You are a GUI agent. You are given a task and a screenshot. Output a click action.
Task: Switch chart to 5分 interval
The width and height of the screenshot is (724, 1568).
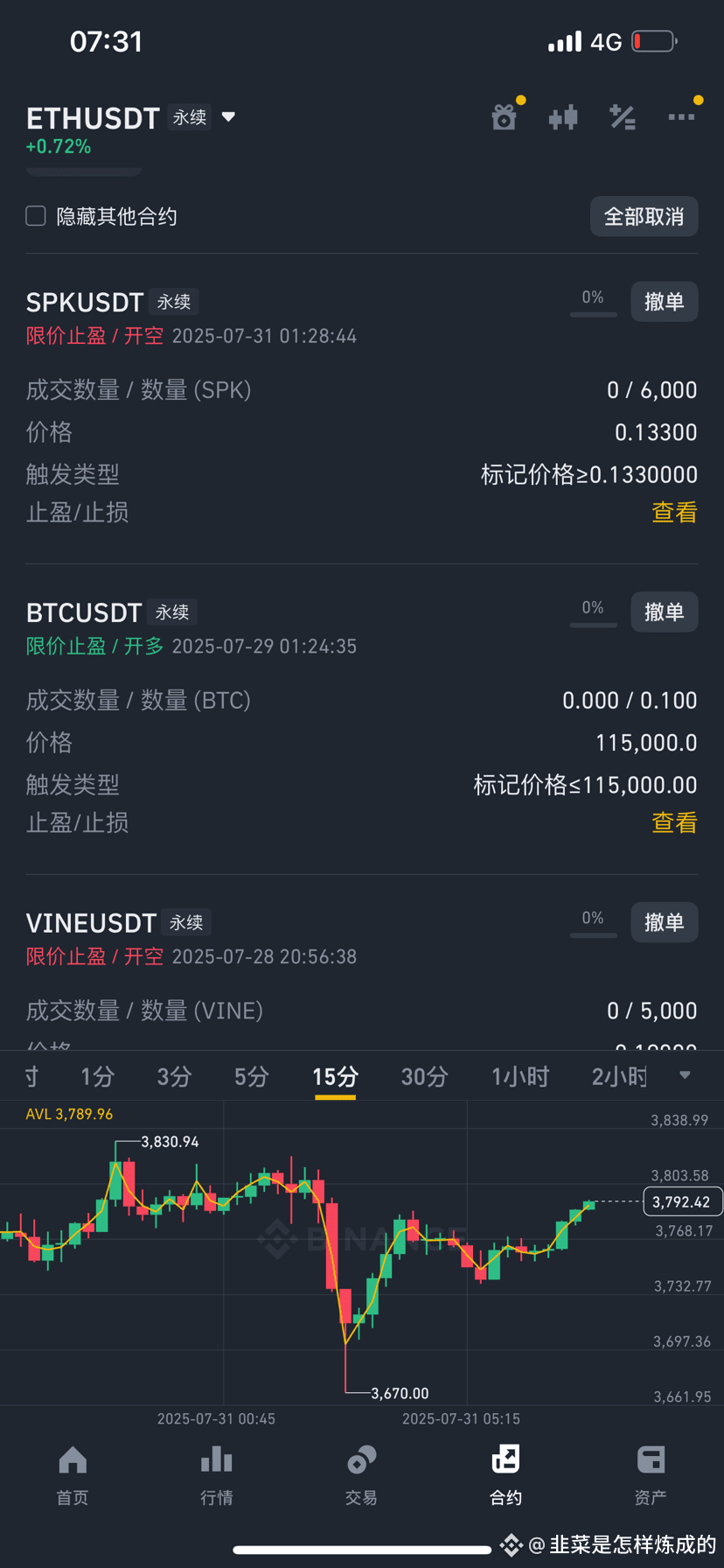(x=252, y=1076)
